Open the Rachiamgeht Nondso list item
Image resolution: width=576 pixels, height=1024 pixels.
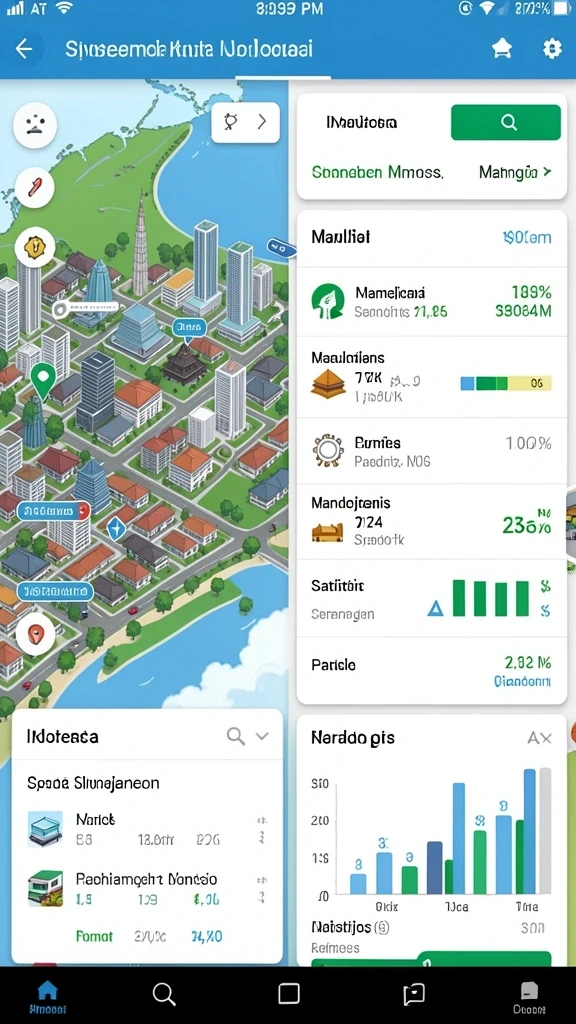(148, 888)
